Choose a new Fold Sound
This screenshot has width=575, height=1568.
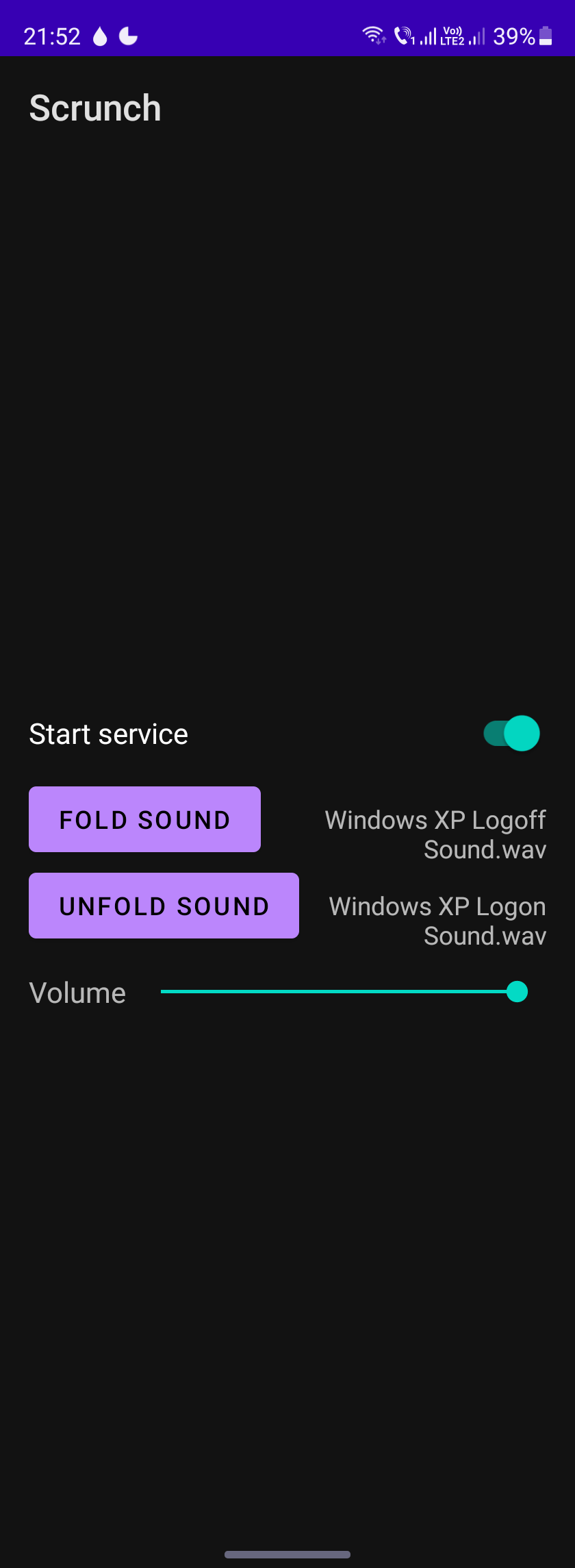point(144,819)
